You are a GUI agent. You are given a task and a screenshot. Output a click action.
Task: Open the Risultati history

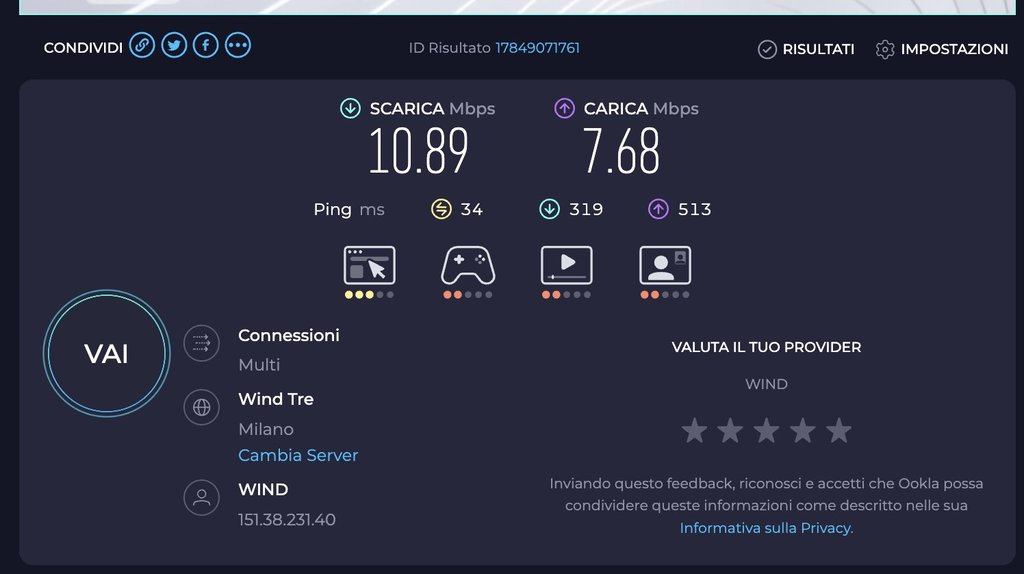[x=806, y=49]
